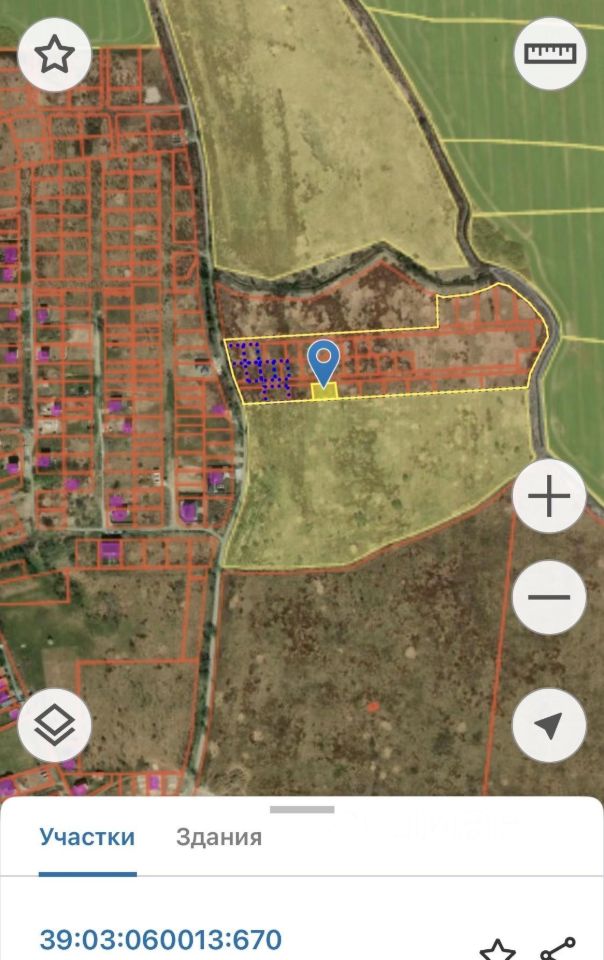Image resolution: width=604 pixels, height=960 pixels.
Task: Activate the ruler measurement tool
Action: (549, 54)
